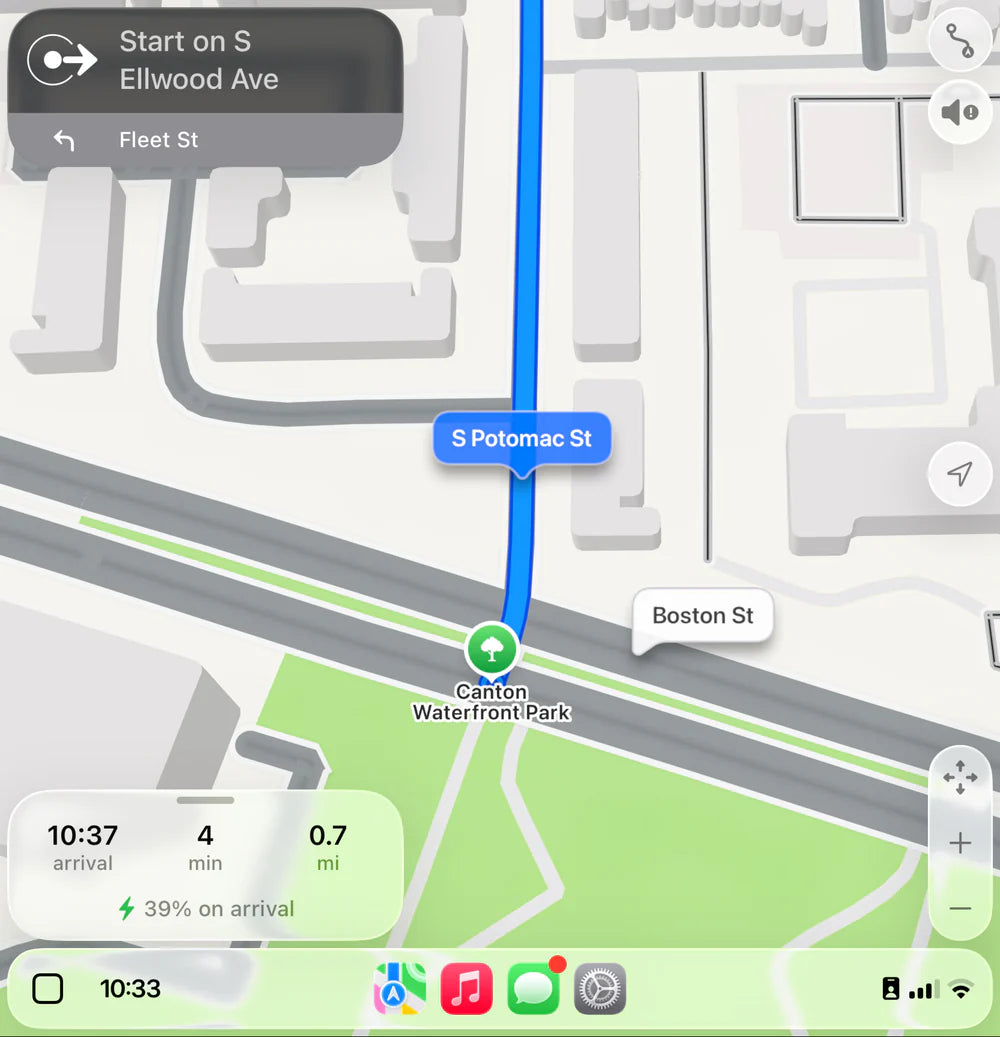Open the Maps app in dock
Viewport: 1000px width, 1037px height.
[399, 989]
